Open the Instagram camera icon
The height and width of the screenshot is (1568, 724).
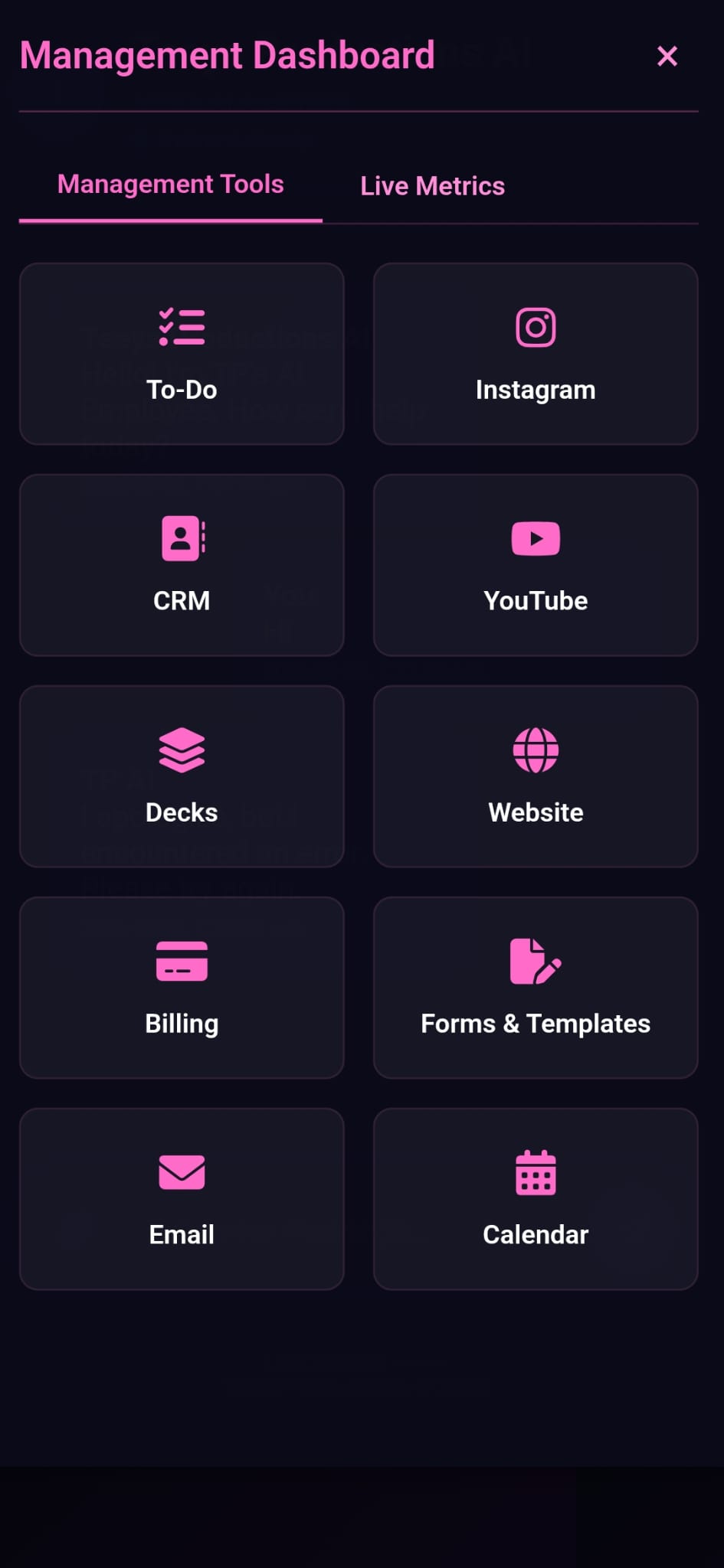tap(535, 326)
